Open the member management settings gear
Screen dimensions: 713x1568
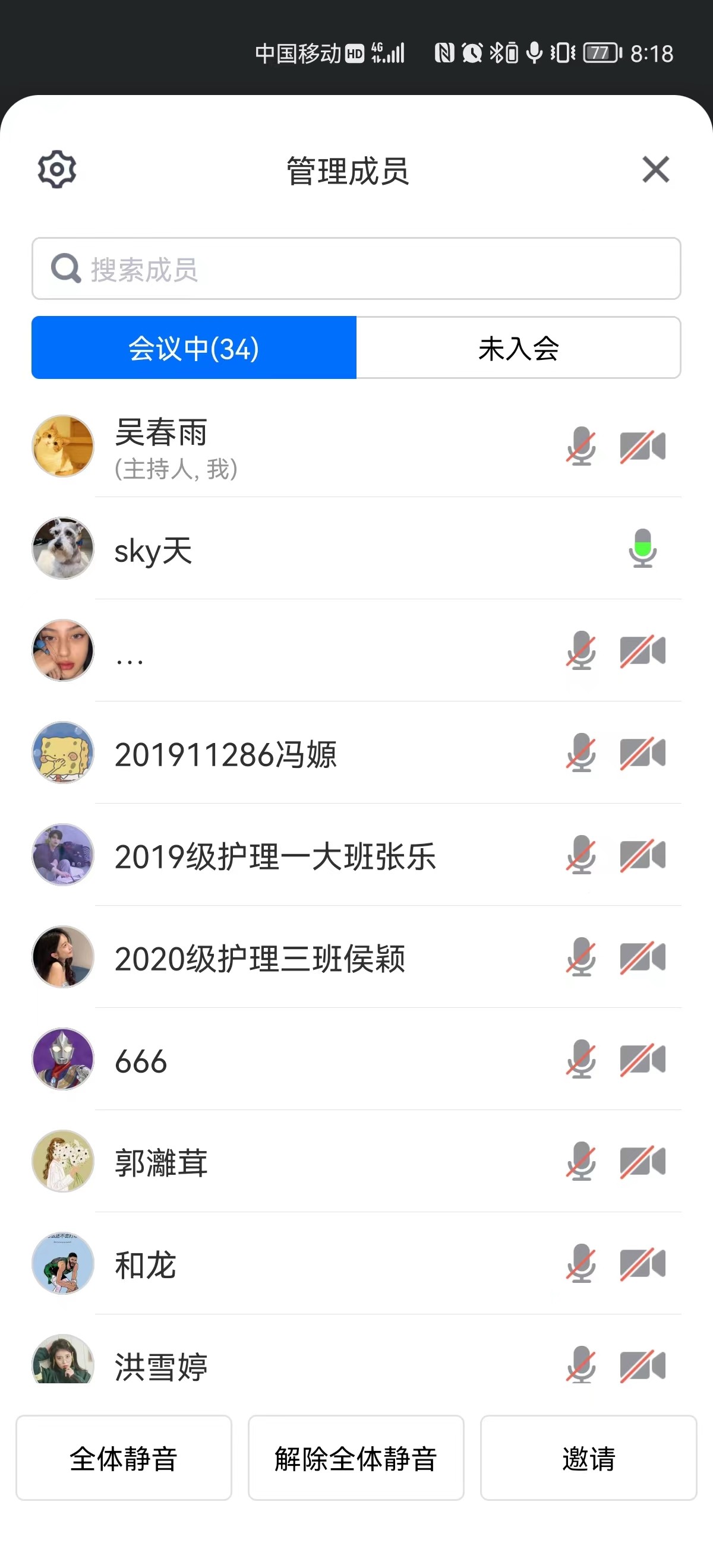56,169
